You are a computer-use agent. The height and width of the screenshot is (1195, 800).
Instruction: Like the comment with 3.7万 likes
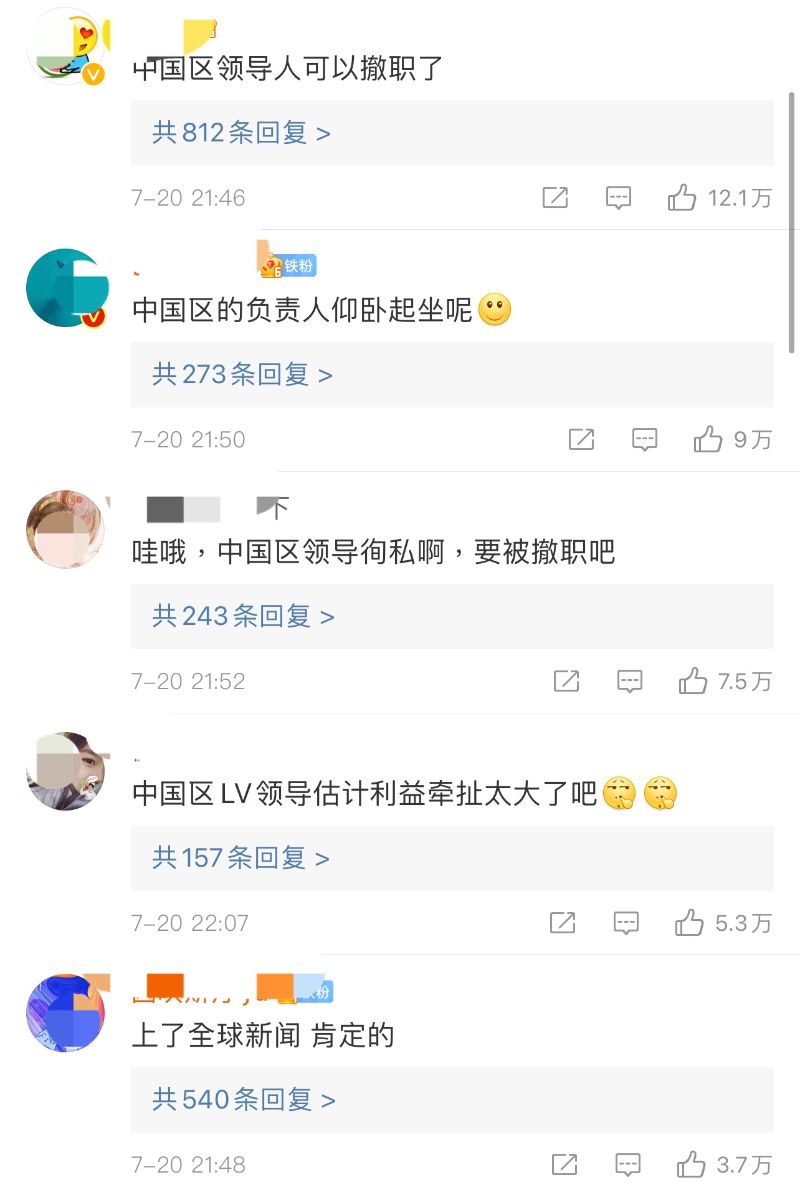[691, 1165]
